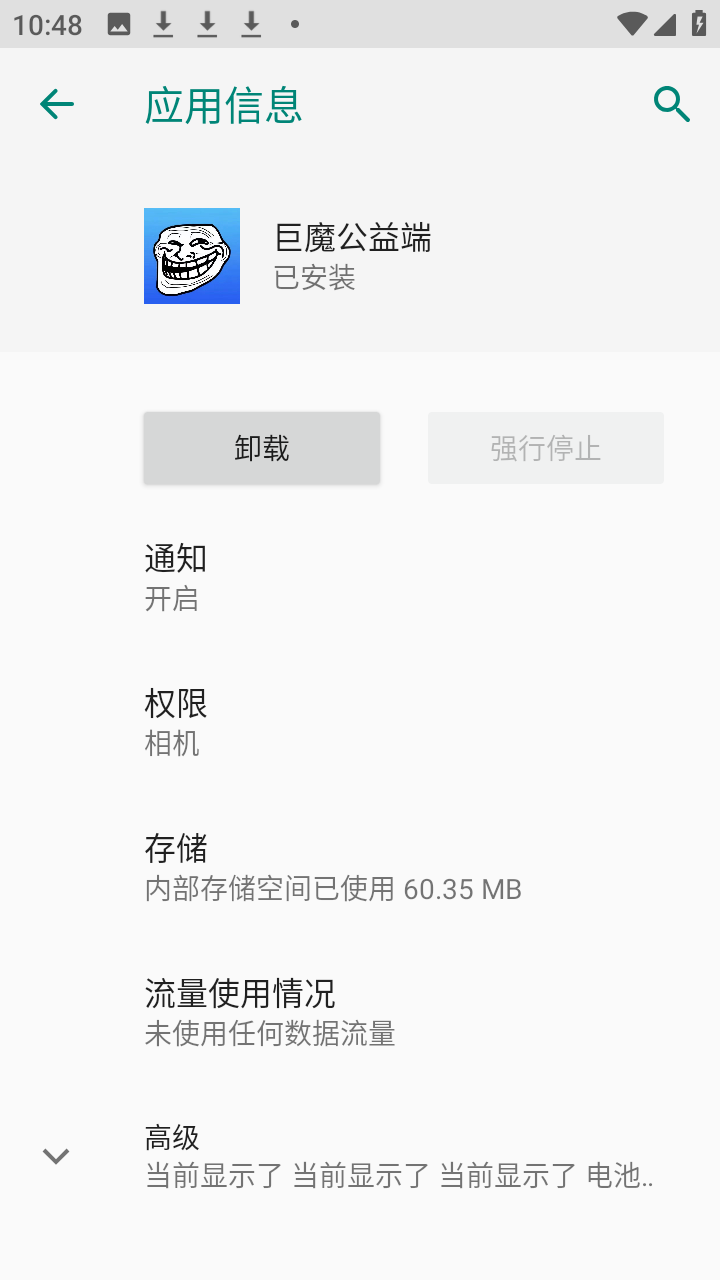Enable 强行停止 for the app

click(545, 447)
